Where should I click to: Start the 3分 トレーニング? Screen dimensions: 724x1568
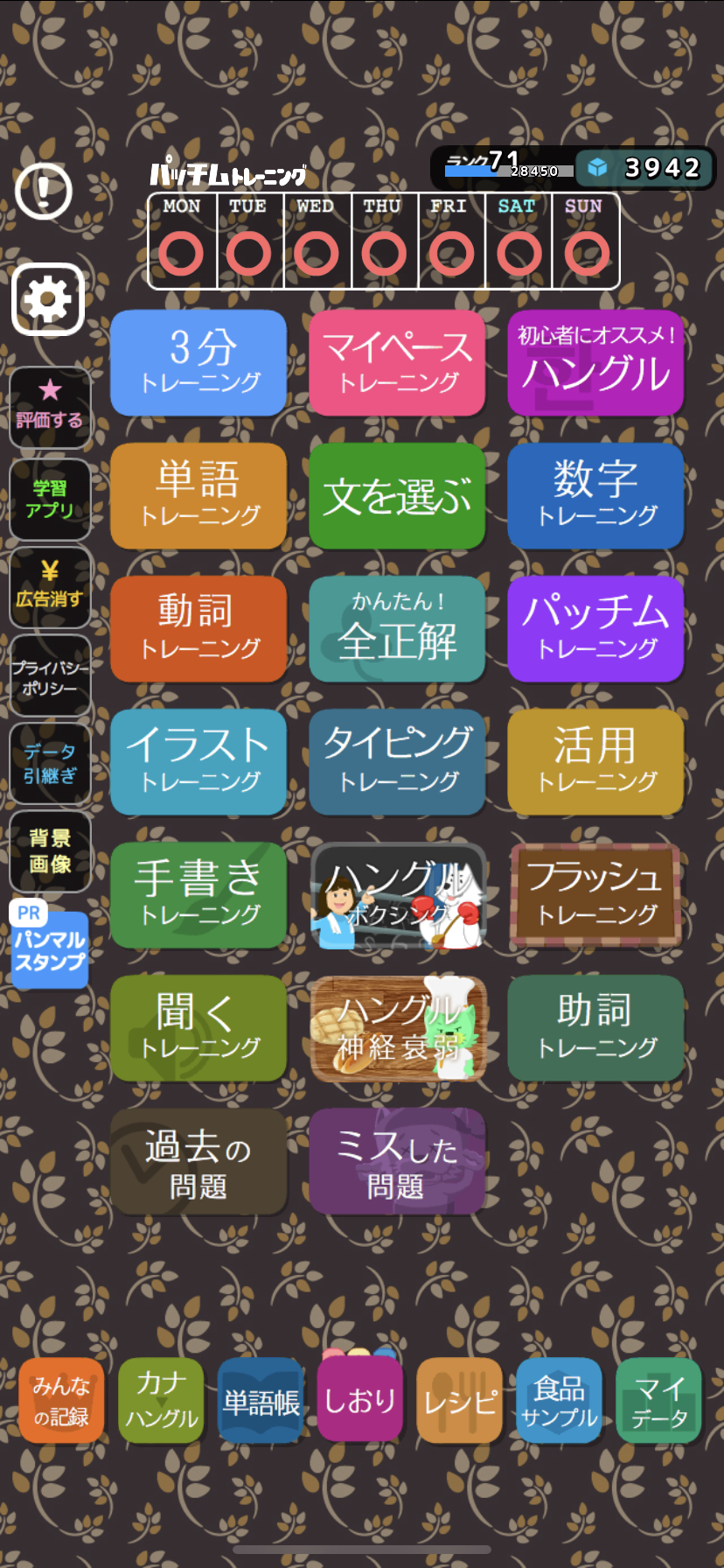198,362
